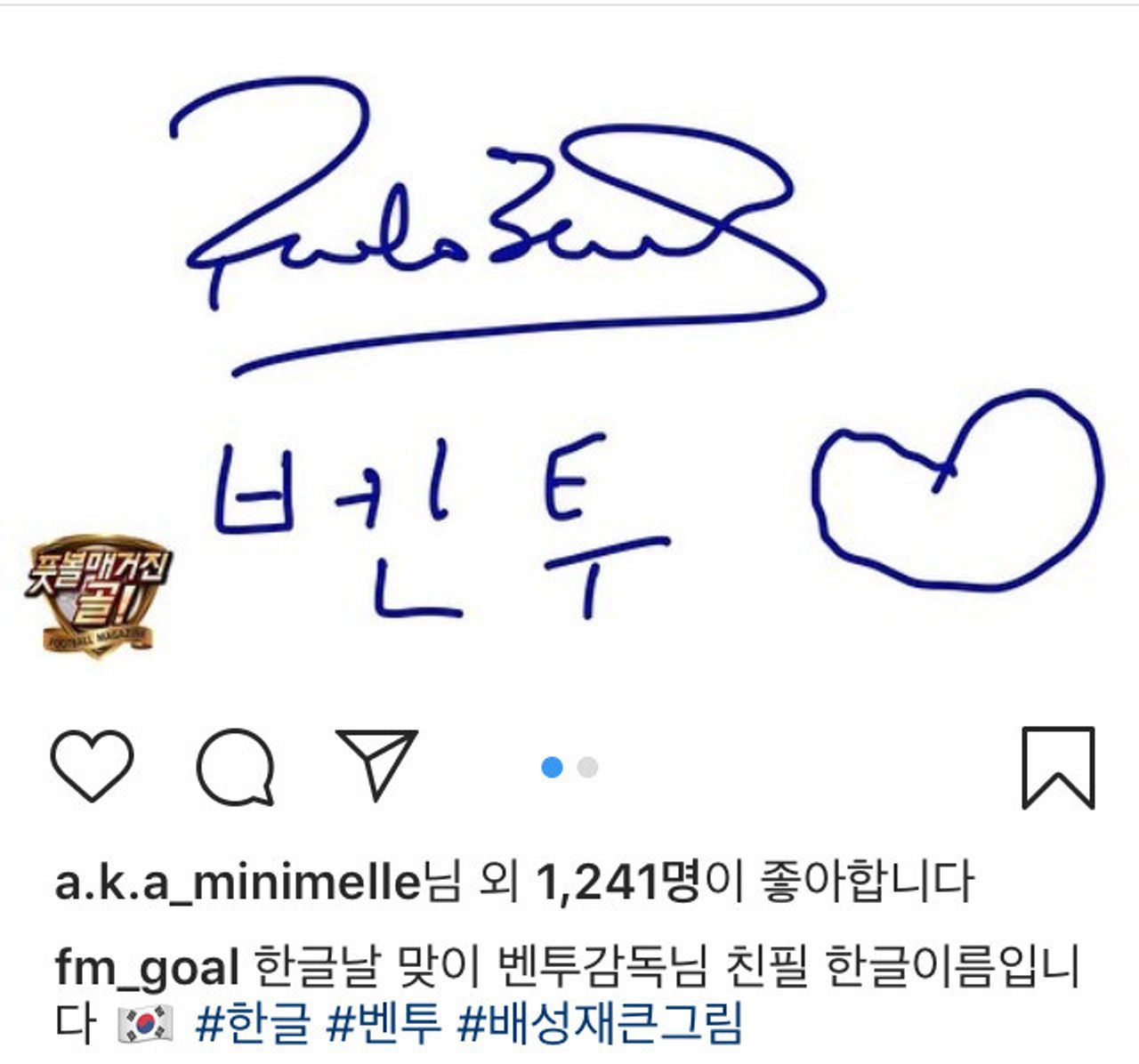
Task: Like this post with the heart icon
Action: point(92,765)
